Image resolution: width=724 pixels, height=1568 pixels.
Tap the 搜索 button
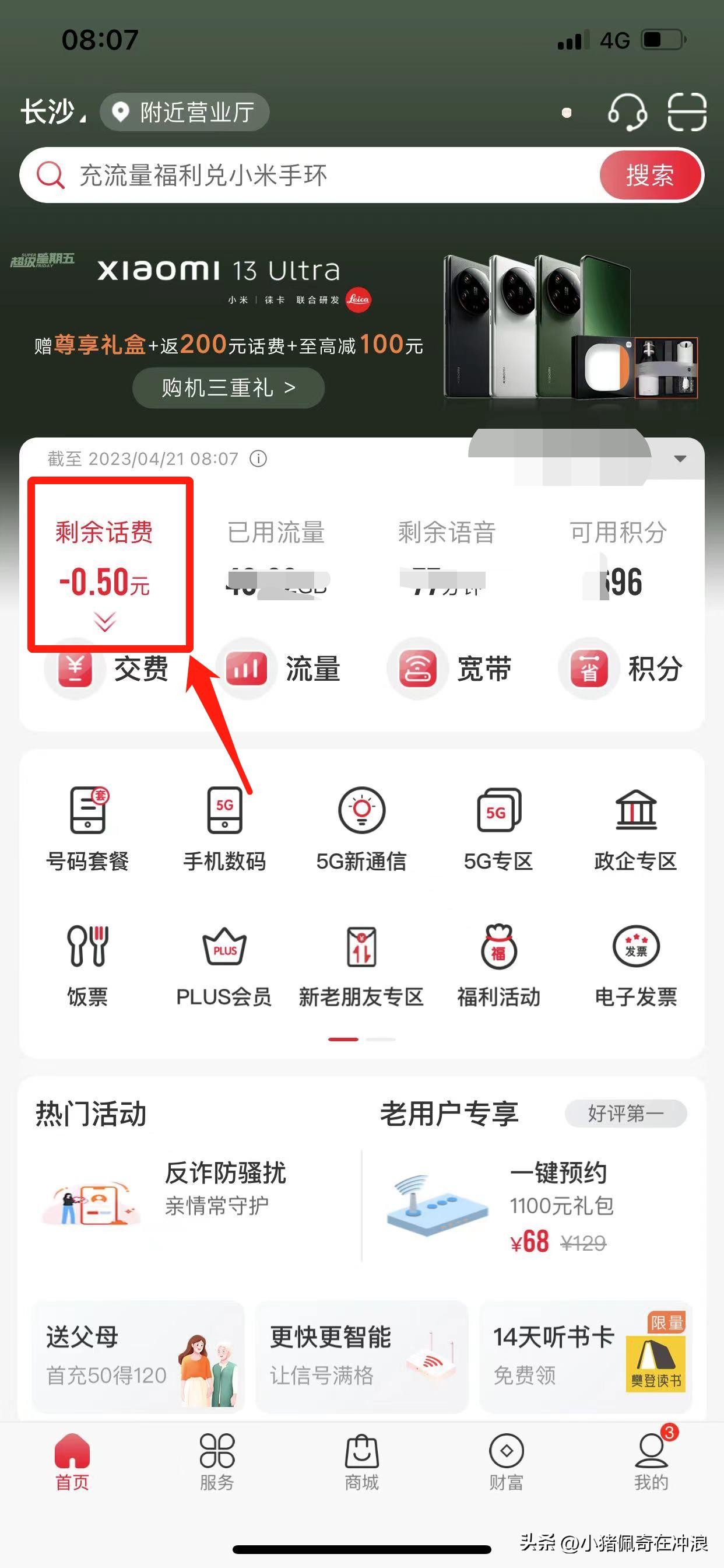651,176
